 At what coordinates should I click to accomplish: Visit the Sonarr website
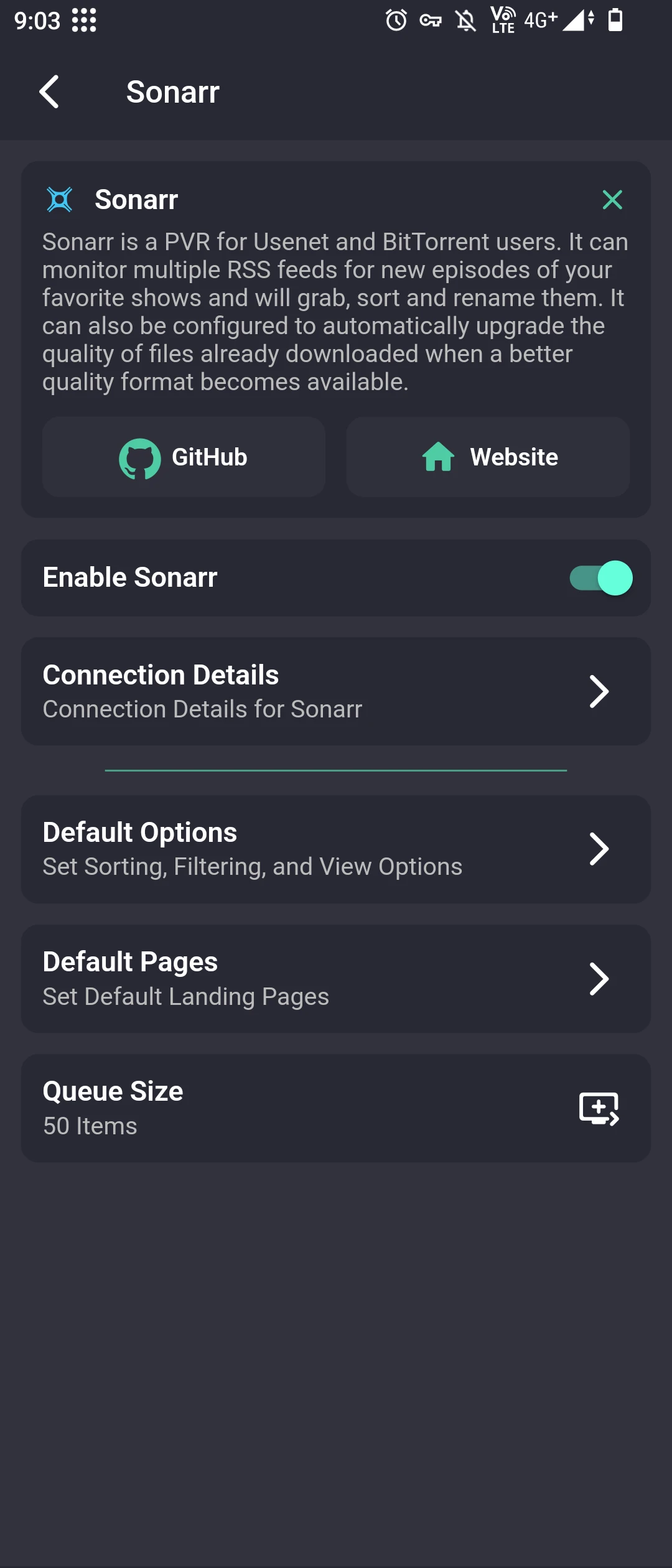tap(488, 457)
